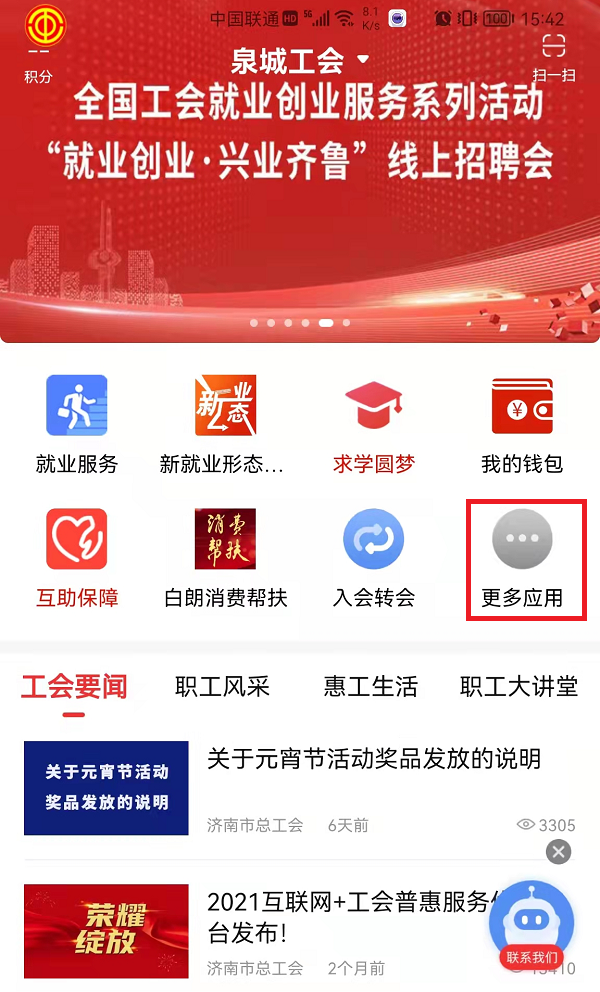The image size is (600, 992).
Task: Switch to the 职工风采 tab
Action: [x=222, y=687]
